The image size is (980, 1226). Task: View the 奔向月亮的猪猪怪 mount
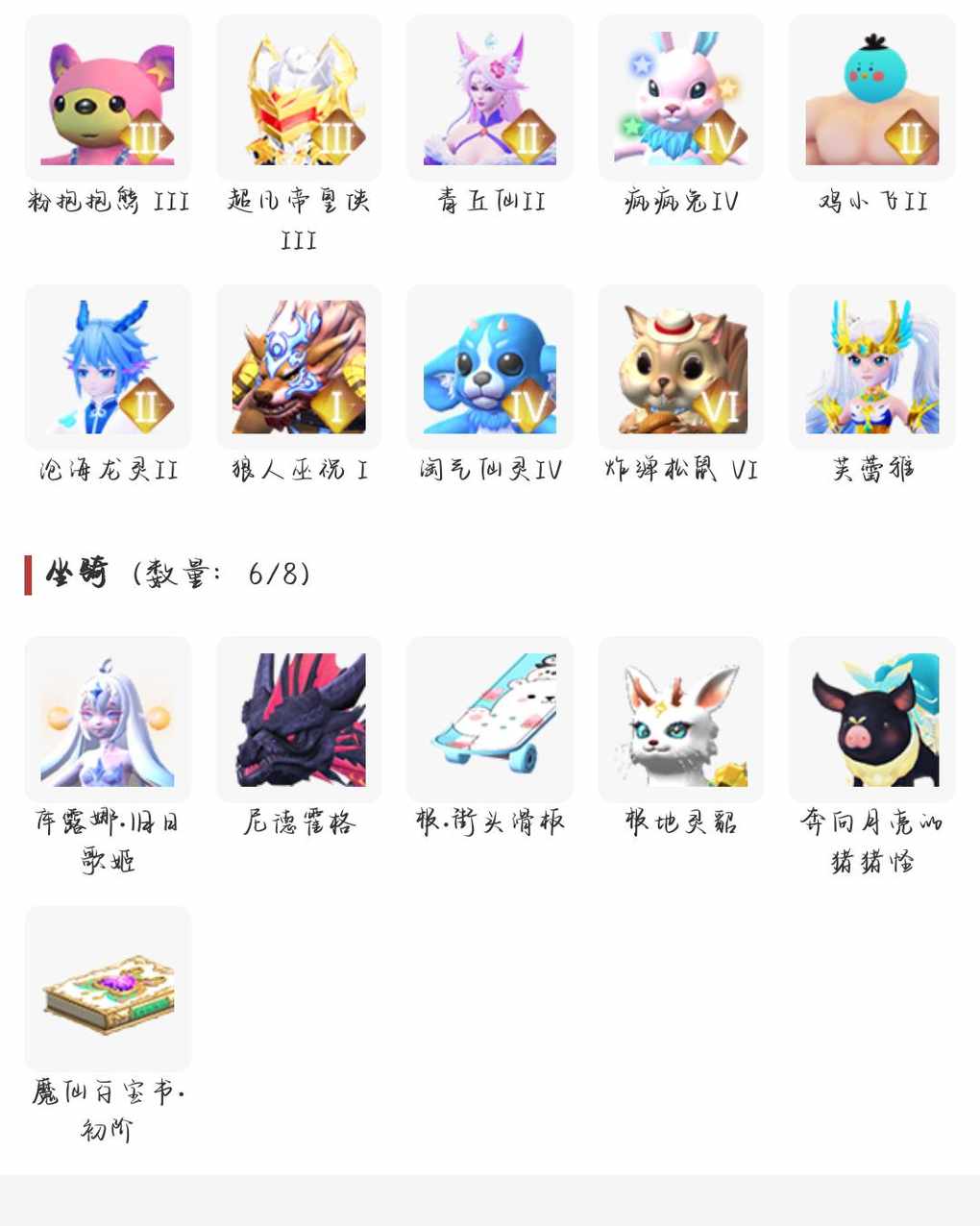tap(871, 720)
